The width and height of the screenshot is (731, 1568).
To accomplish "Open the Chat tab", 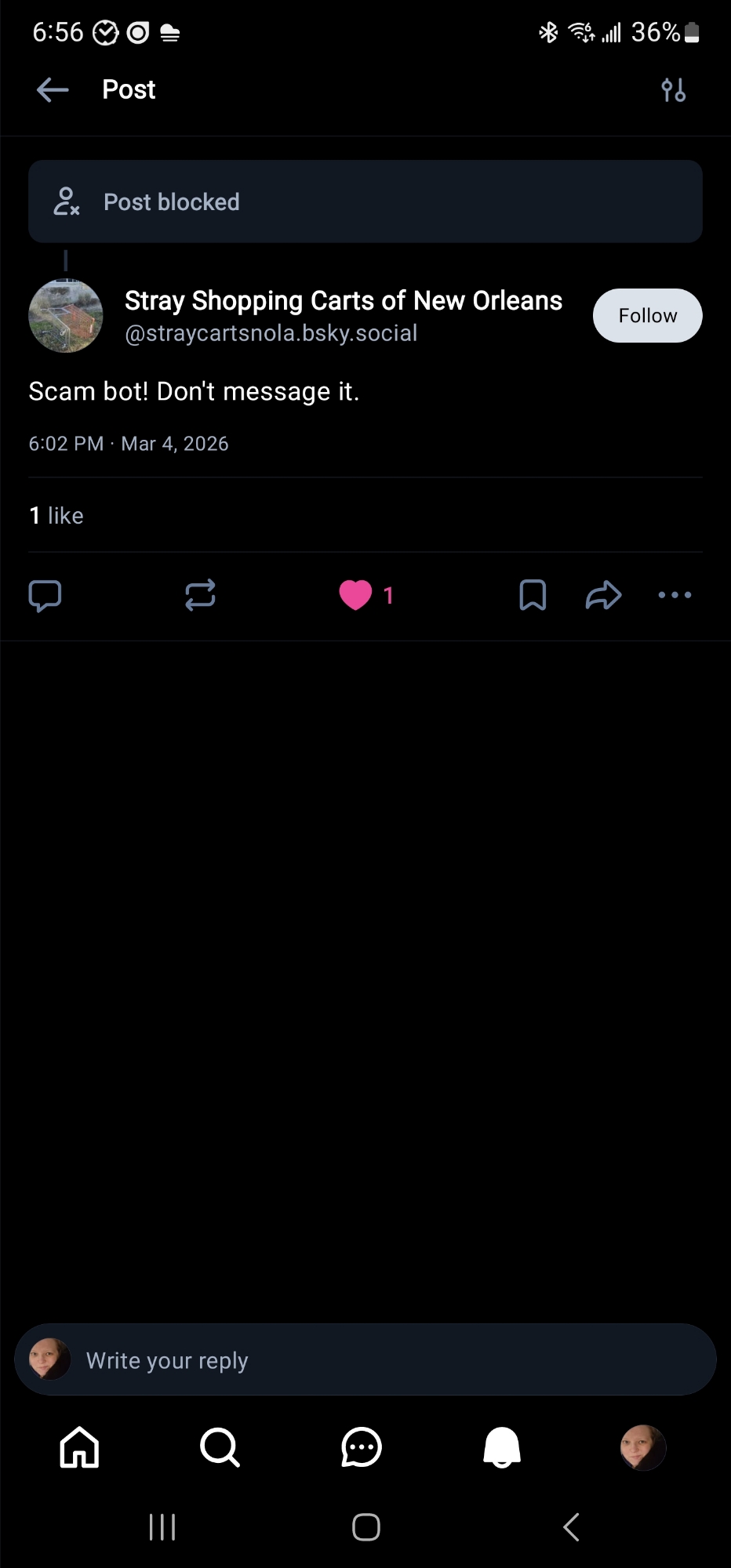I will (x=362, y=1447).
